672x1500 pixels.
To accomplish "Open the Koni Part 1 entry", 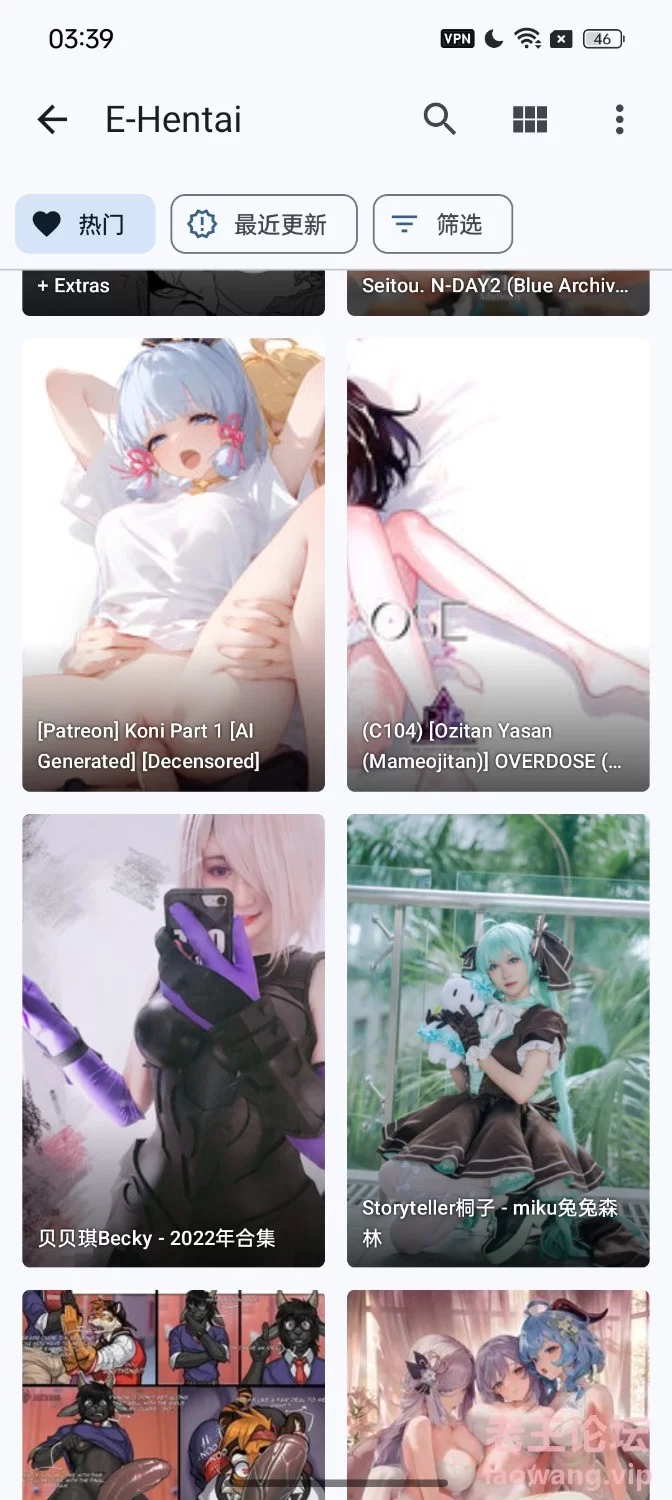I will pos(173,565).
